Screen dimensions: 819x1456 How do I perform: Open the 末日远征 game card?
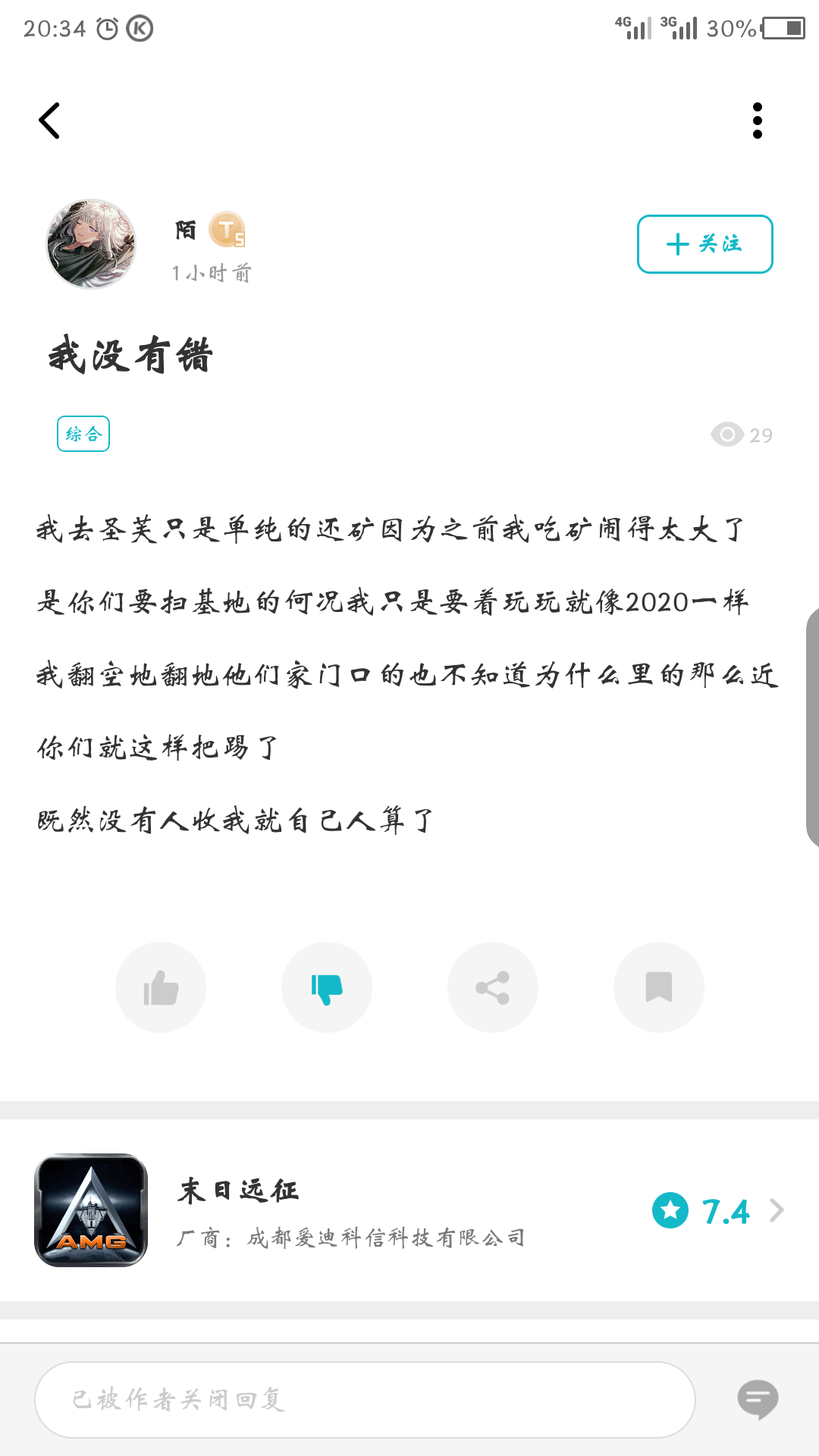tap(409, 1210)
